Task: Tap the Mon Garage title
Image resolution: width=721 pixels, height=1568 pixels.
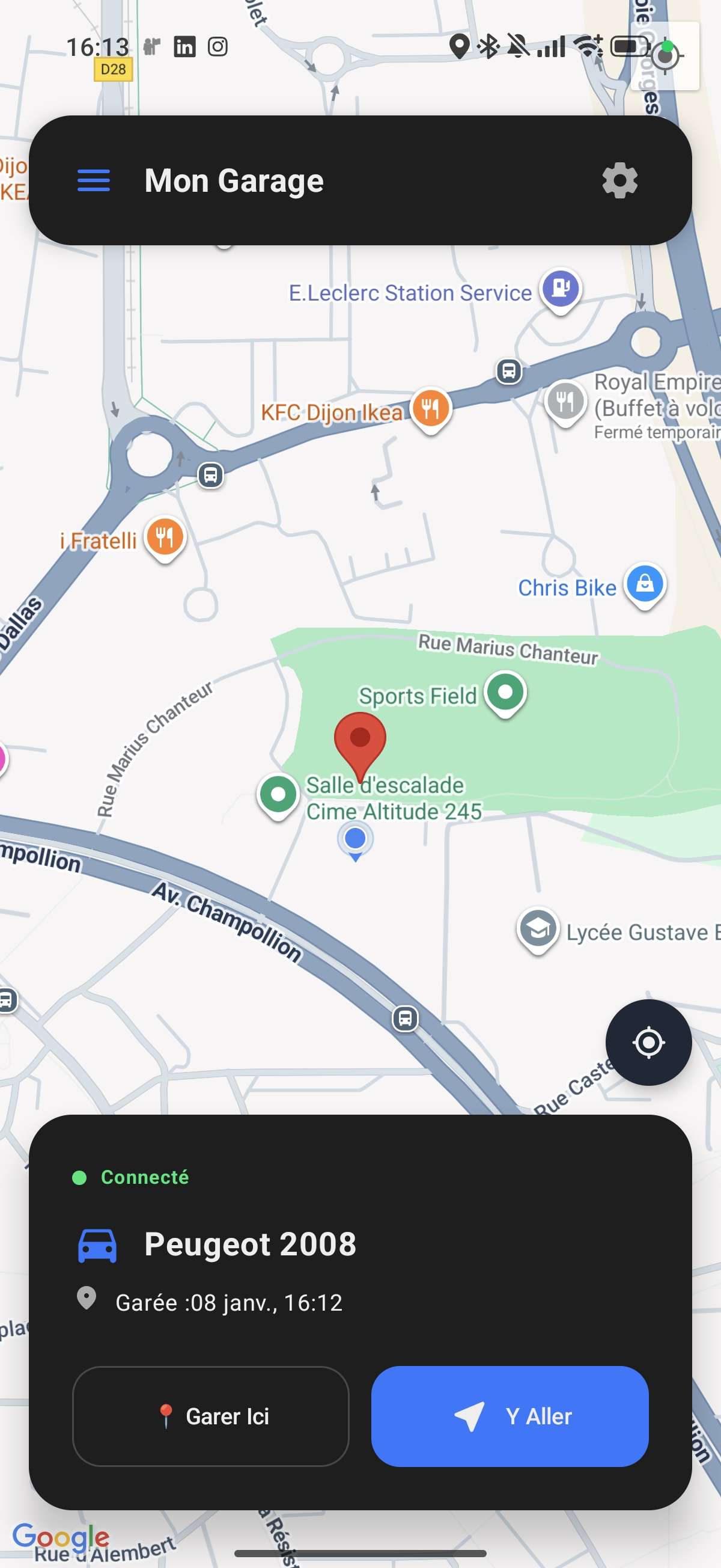Action: tap(234, 180)
